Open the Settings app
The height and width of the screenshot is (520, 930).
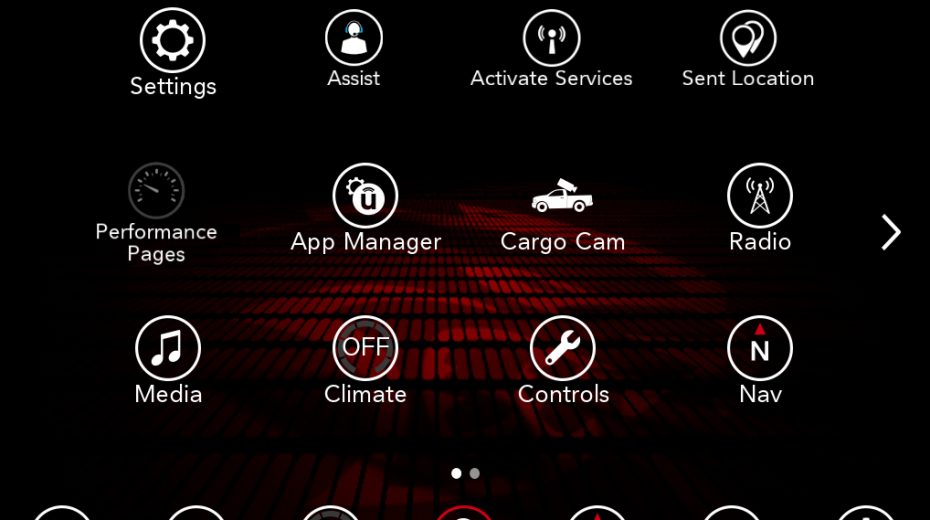click(172, 42)
